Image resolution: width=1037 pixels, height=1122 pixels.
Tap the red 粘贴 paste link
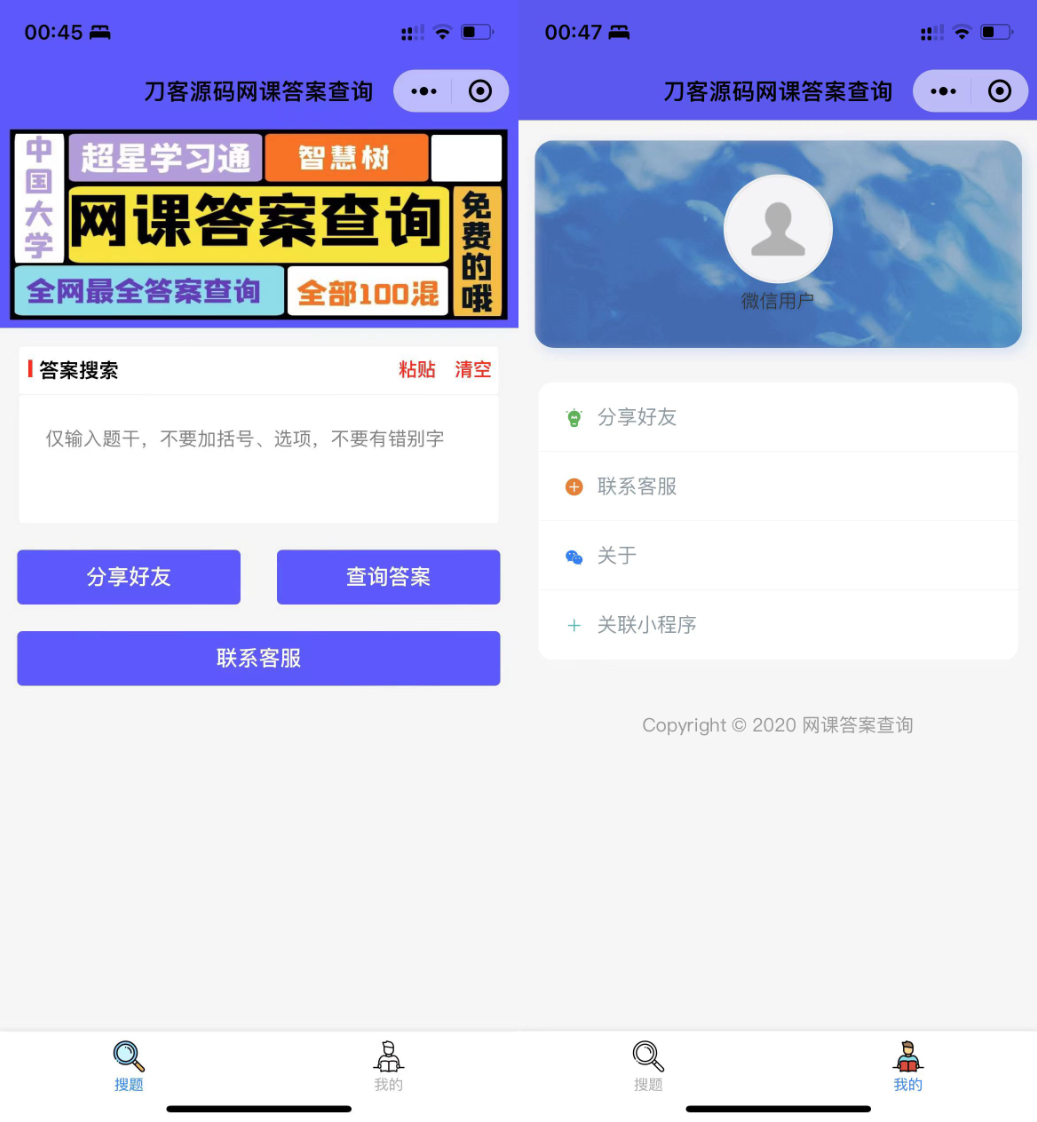(x=417, y=370)
